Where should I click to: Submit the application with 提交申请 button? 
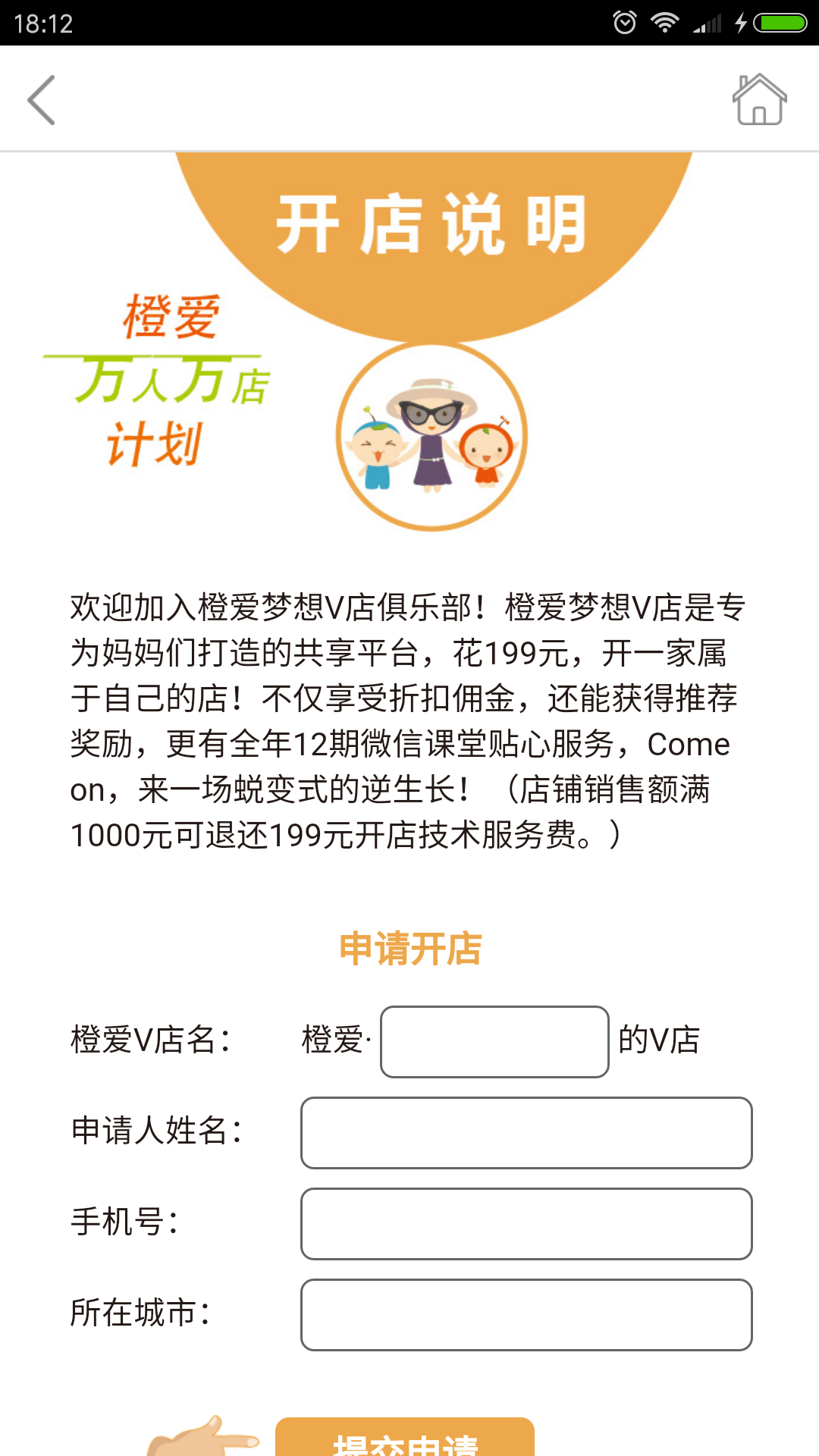coord(405,1439)
